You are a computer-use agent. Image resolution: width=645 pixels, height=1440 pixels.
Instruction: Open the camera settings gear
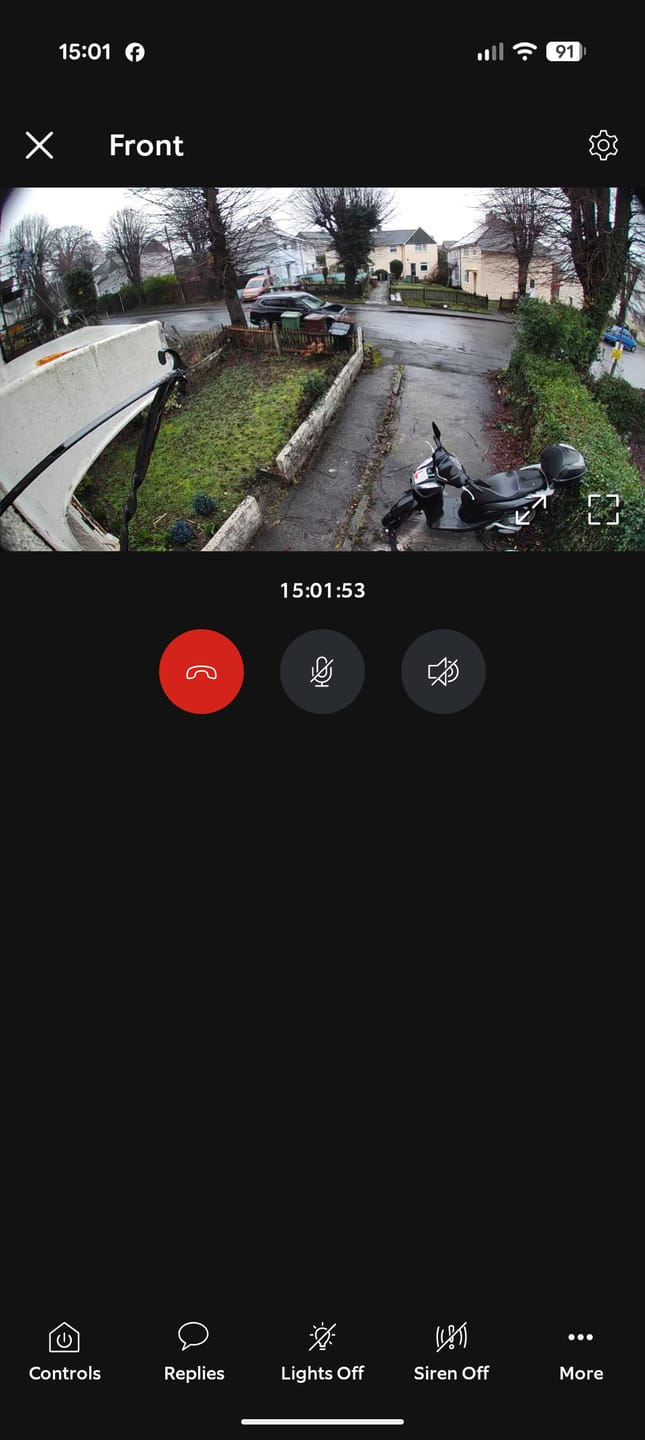[603, 145]
